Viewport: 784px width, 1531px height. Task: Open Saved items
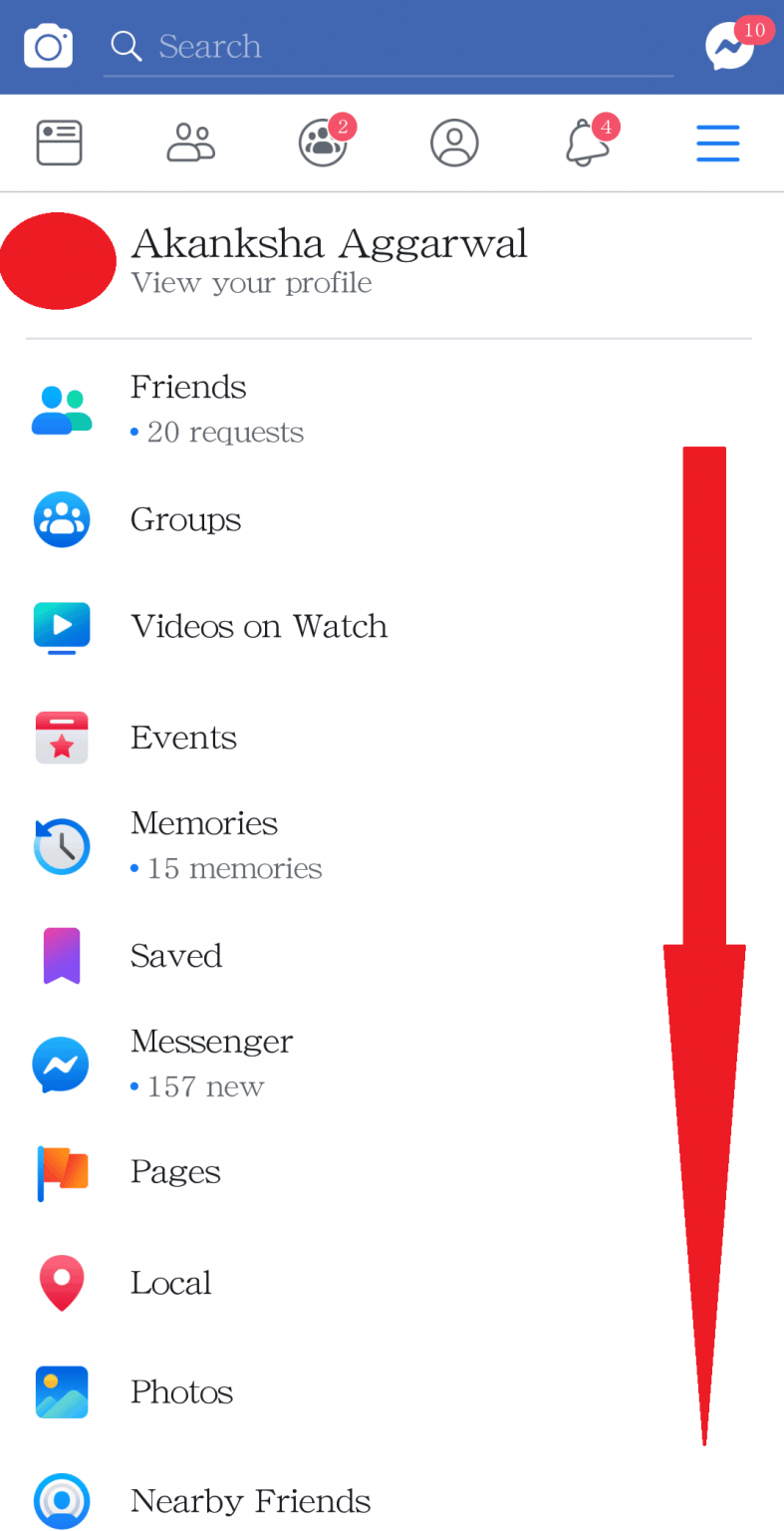coord(176,957)
